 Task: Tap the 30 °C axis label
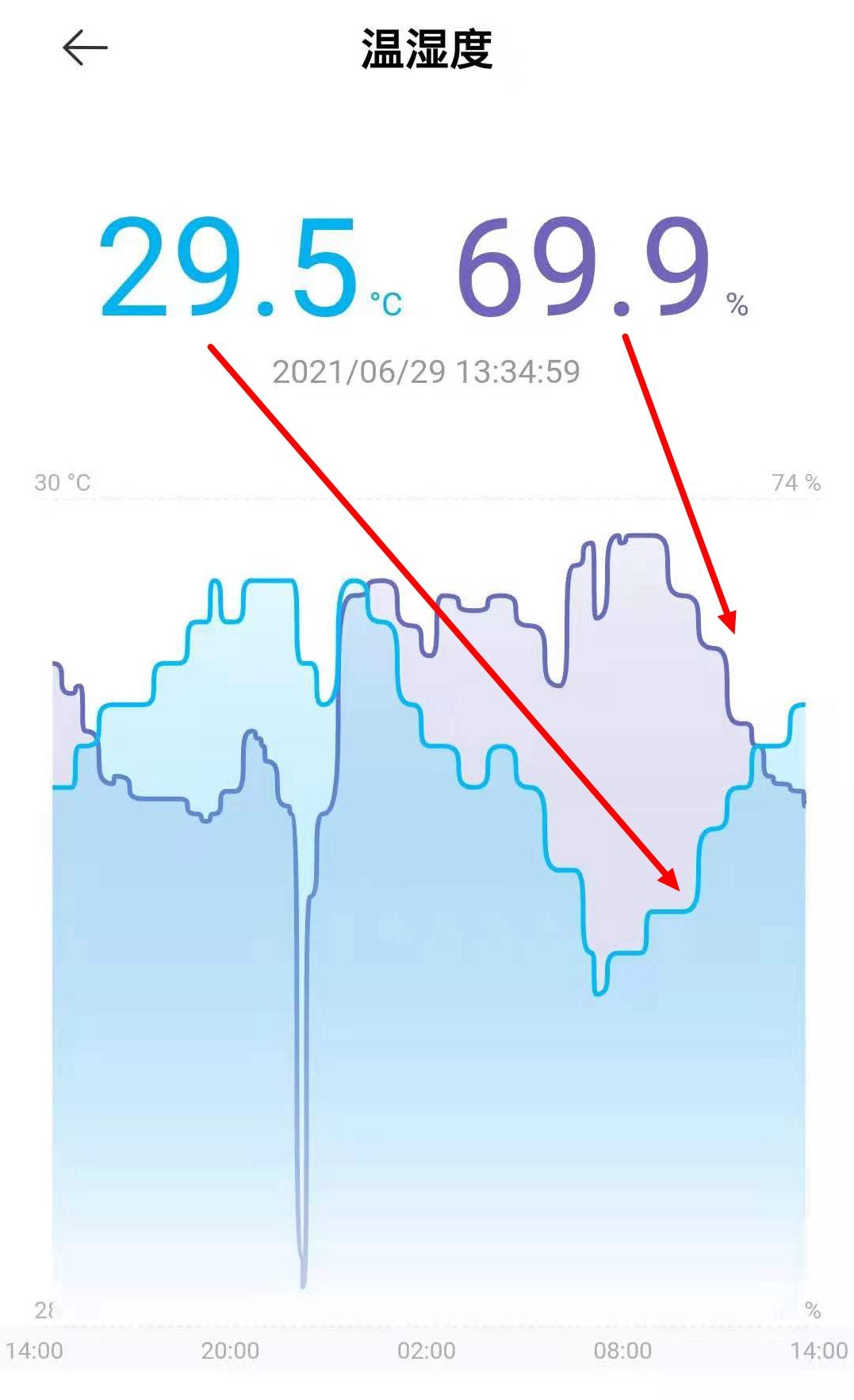coord(60,480)
